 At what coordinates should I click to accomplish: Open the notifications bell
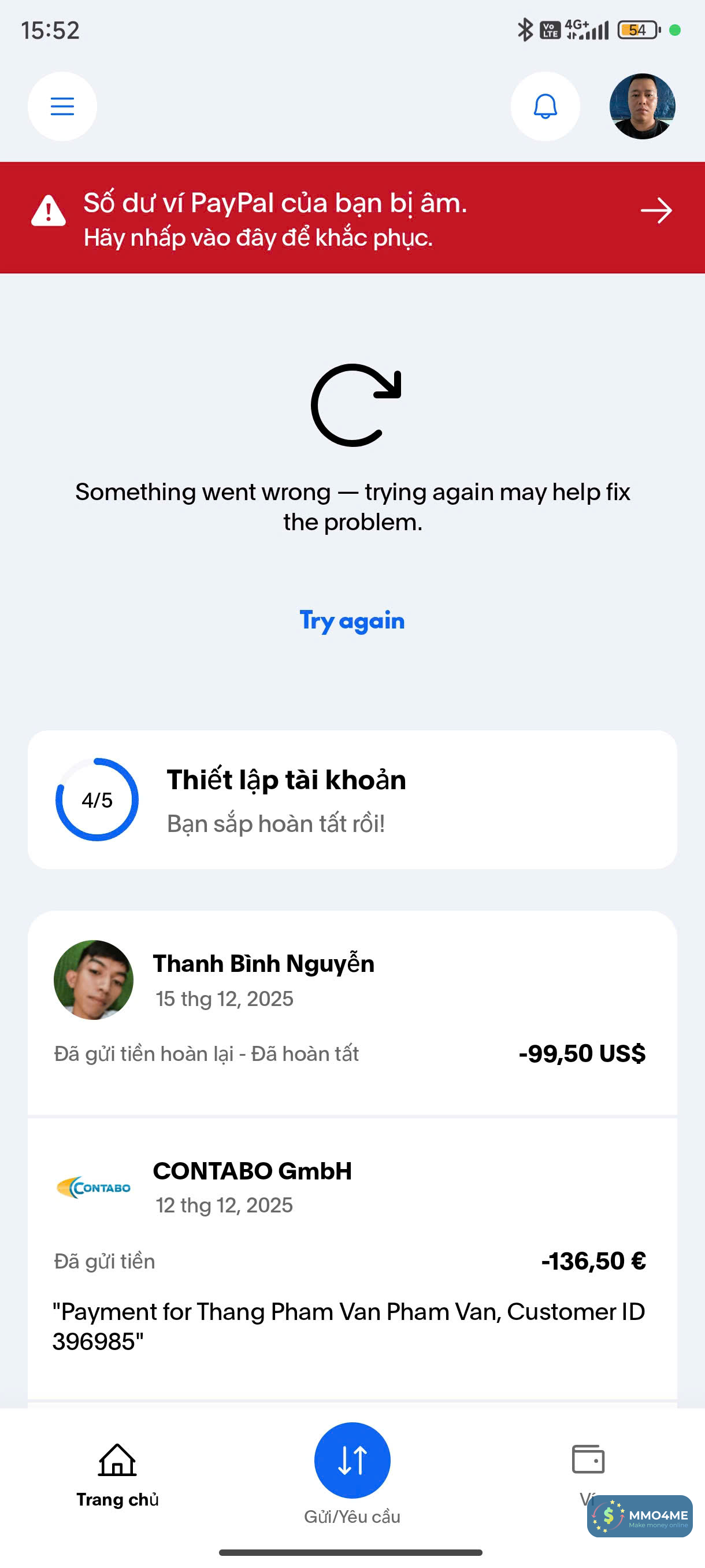click(x=545, y=106)
